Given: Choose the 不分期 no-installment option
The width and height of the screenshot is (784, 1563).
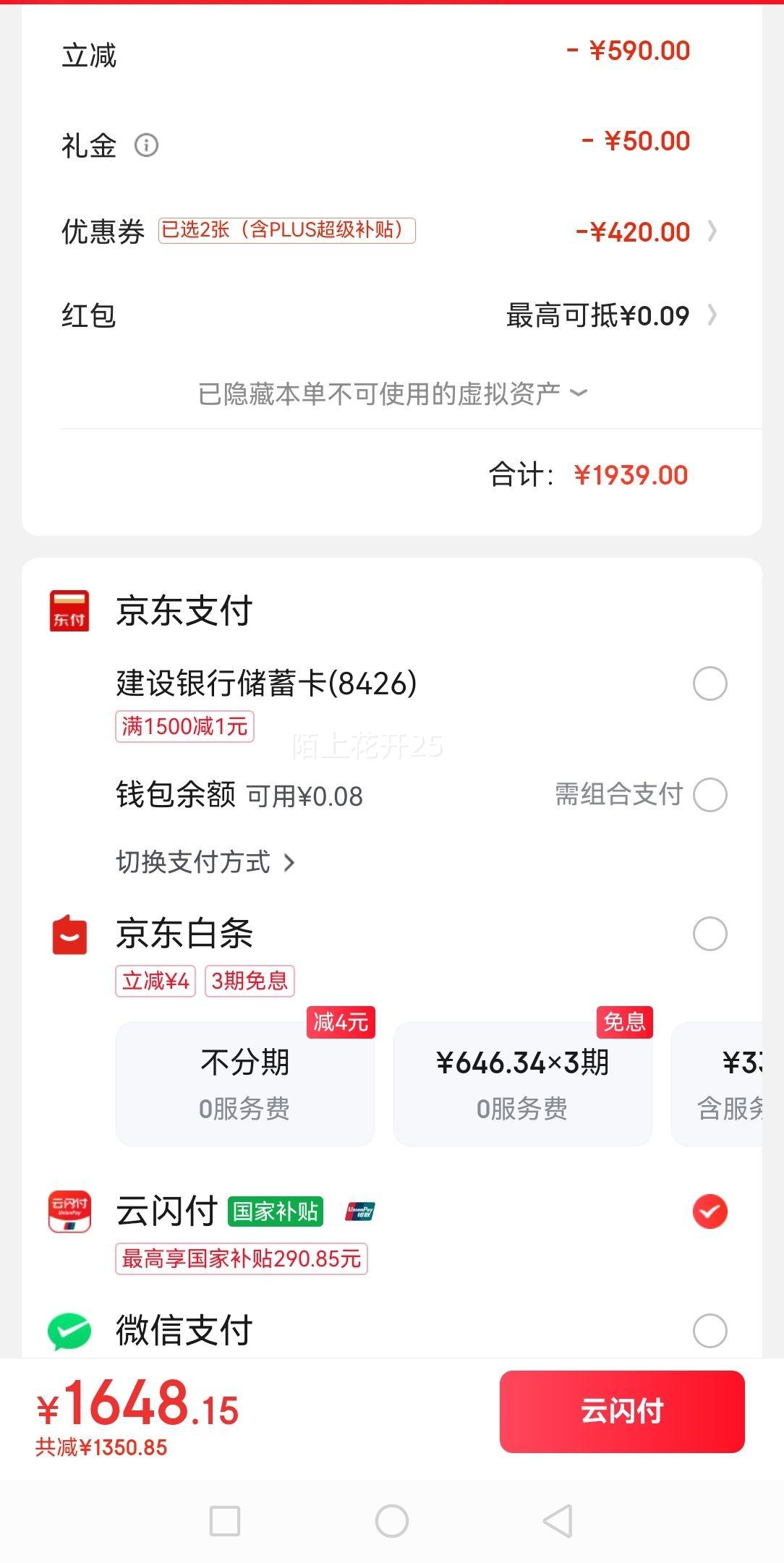Looking at the screenshot, I should point(245,1083).
